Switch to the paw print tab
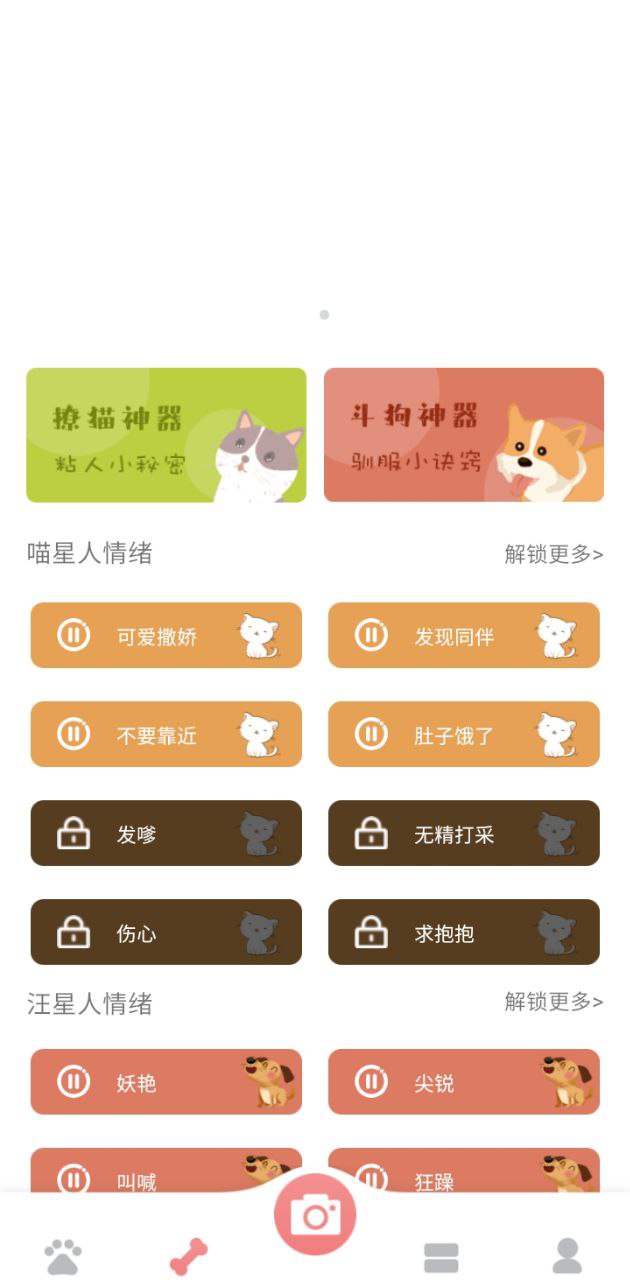The height and width of the screenshot is (1280, 630). [x=63, y=1256]
